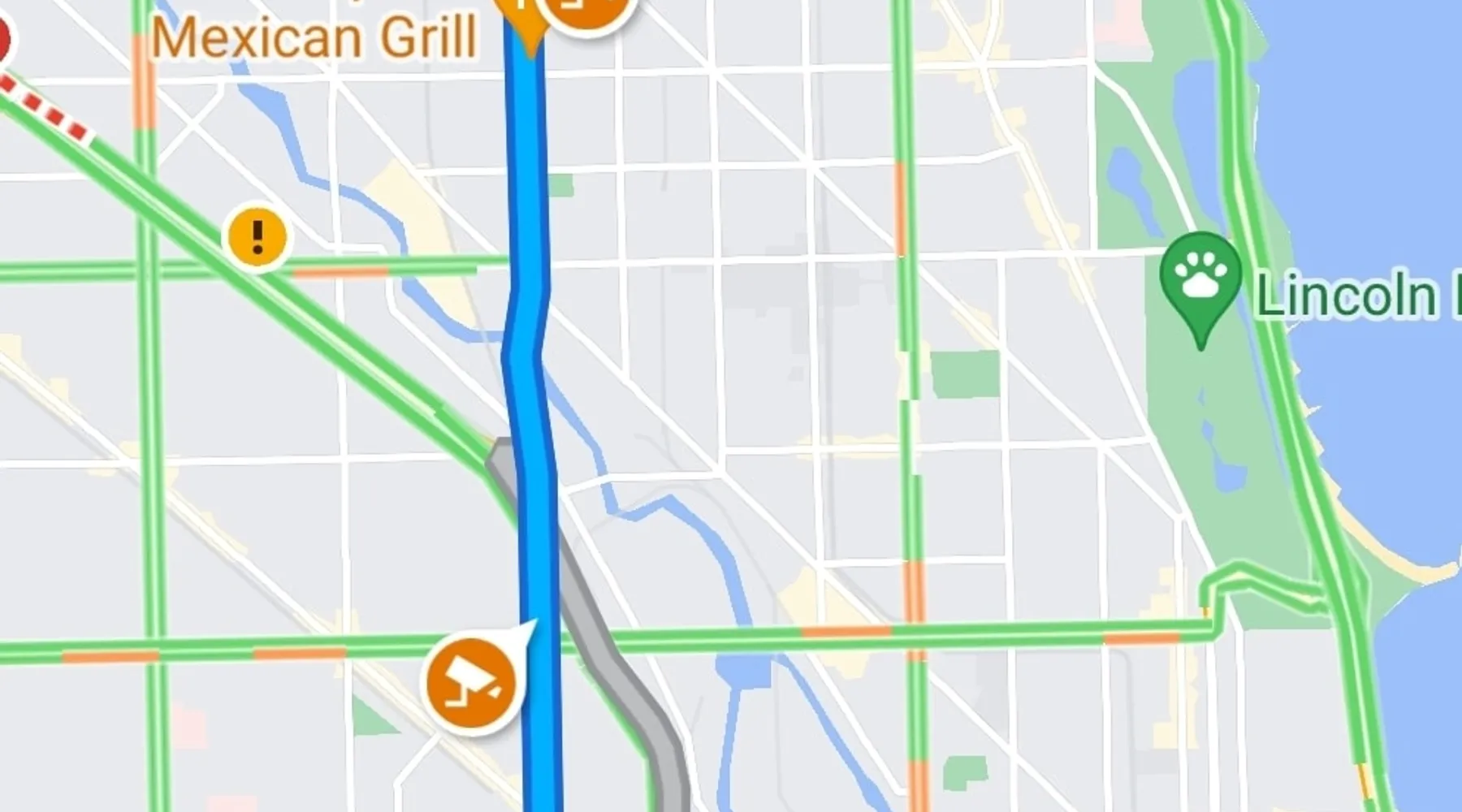Tap the yellow hazard warning icon
Screen dimensions: 1462x812
[257, 237]
